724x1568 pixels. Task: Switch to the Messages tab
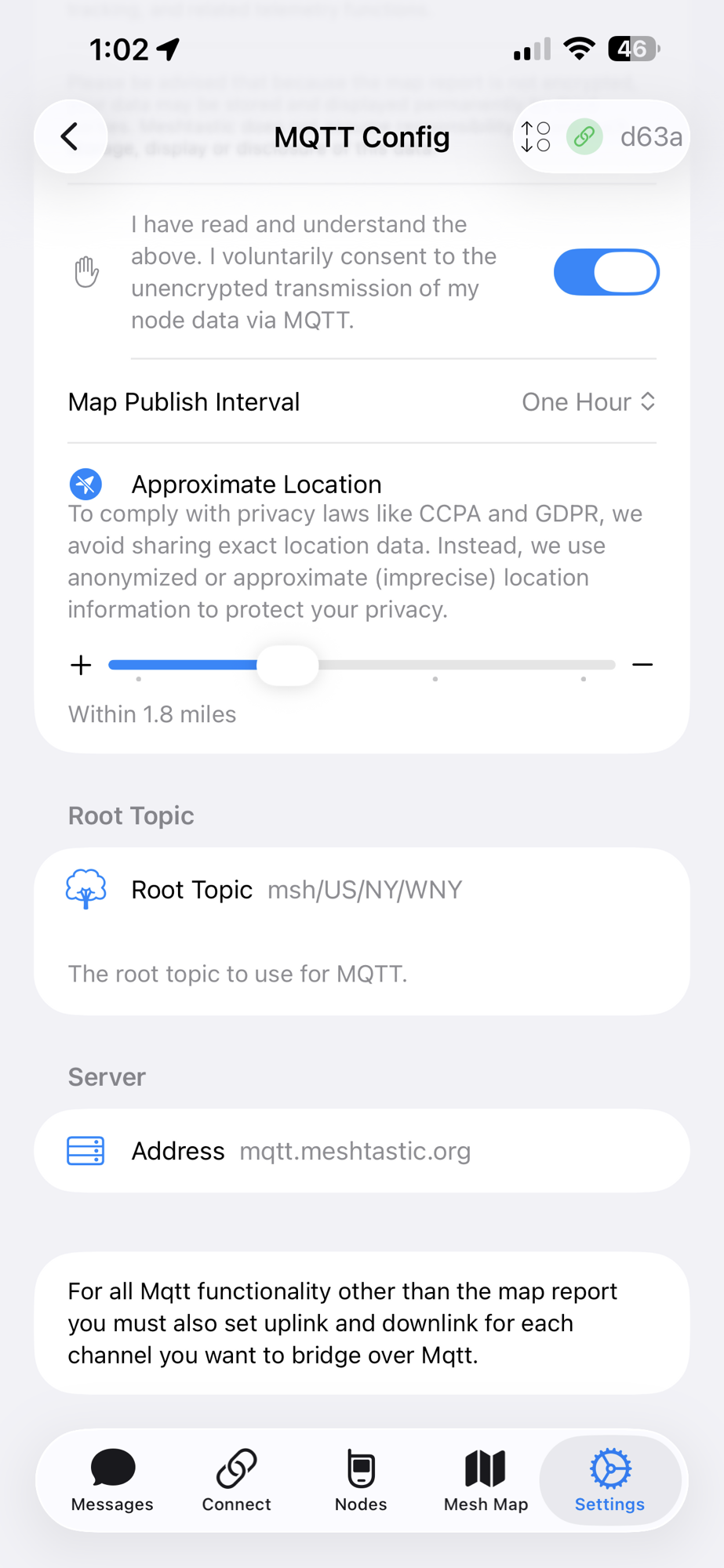112,1479
